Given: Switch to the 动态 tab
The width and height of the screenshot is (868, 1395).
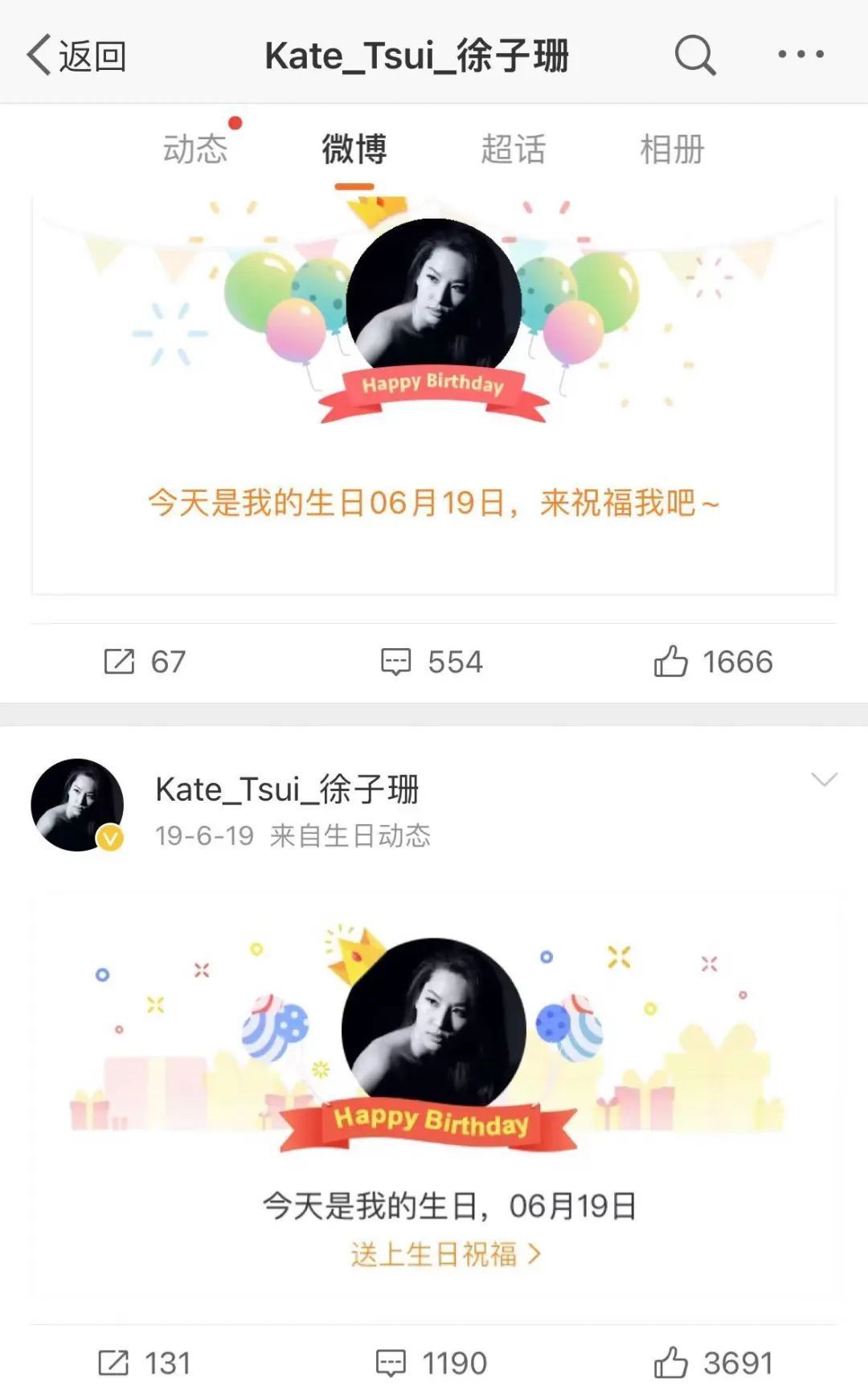Looking at the screenshot, I should 195,150.
